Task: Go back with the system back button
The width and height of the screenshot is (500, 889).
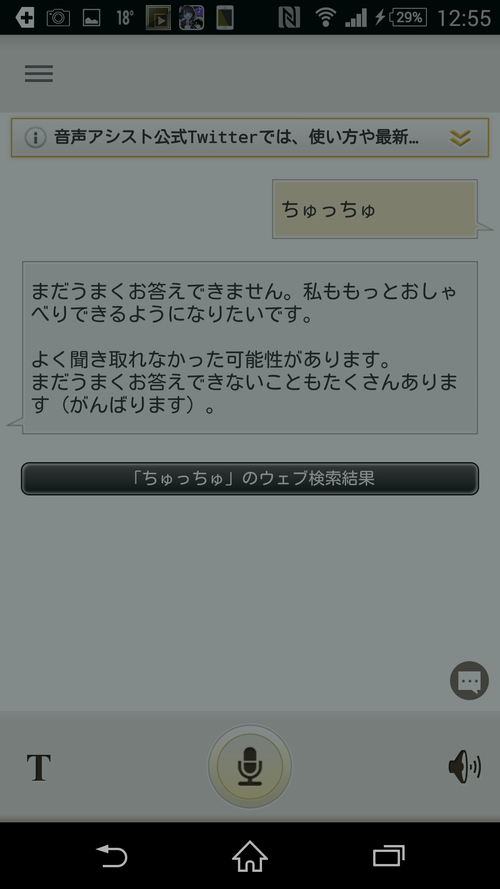Action: 112,856
